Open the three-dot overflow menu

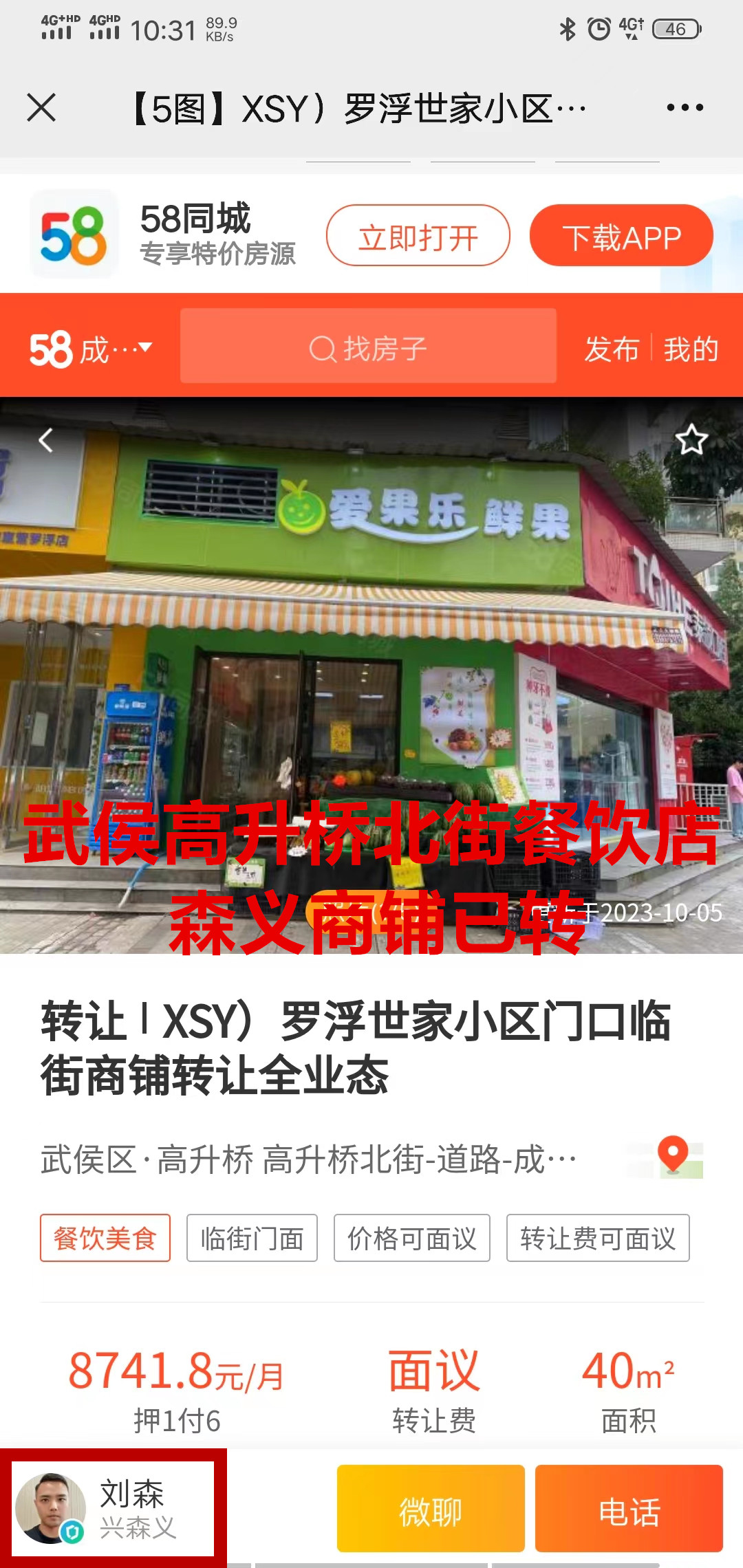(x=685, y=108)
